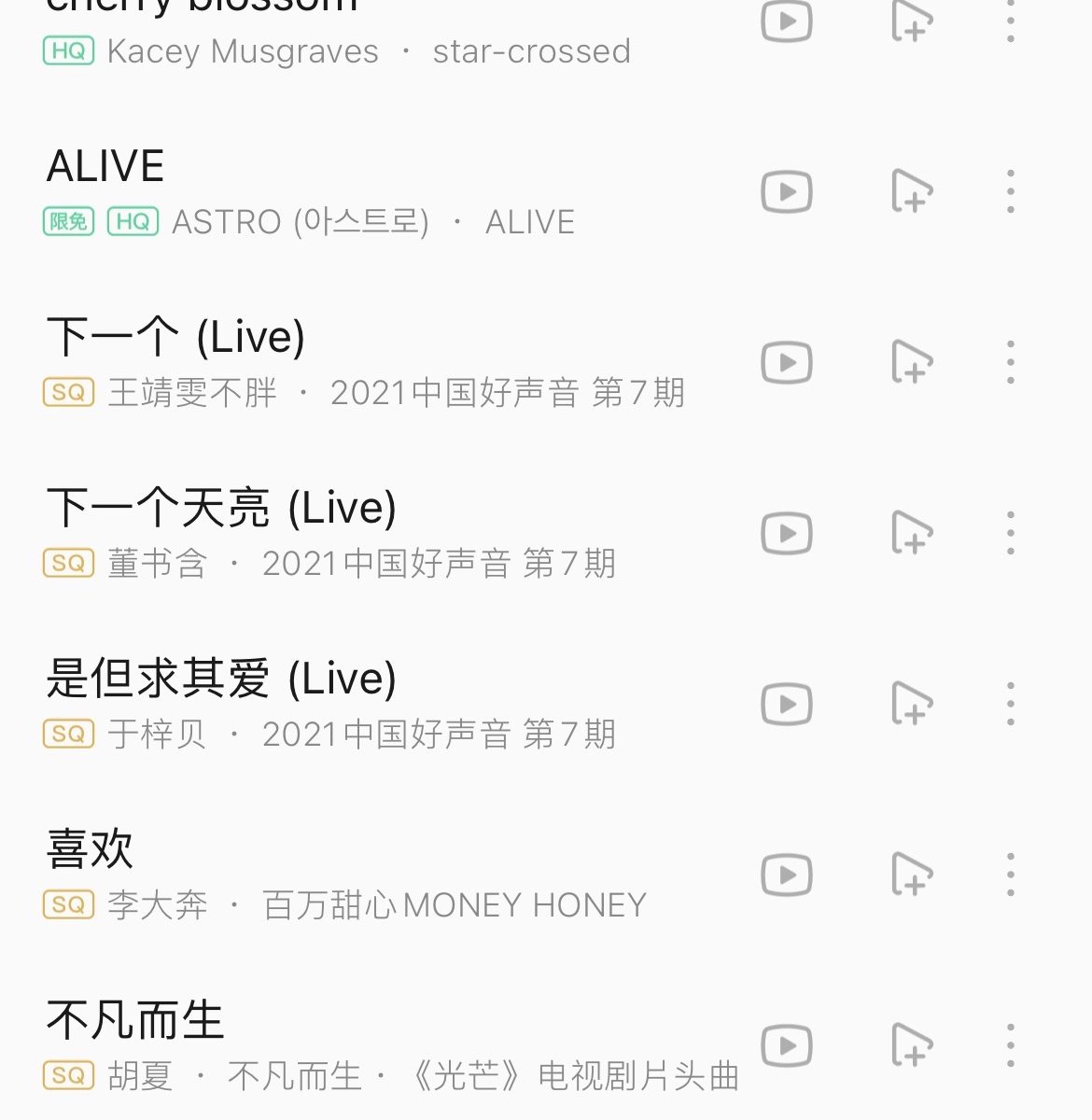
Task: Add 不凡而生 to play next queue
Action: [x=911, y=1045]
